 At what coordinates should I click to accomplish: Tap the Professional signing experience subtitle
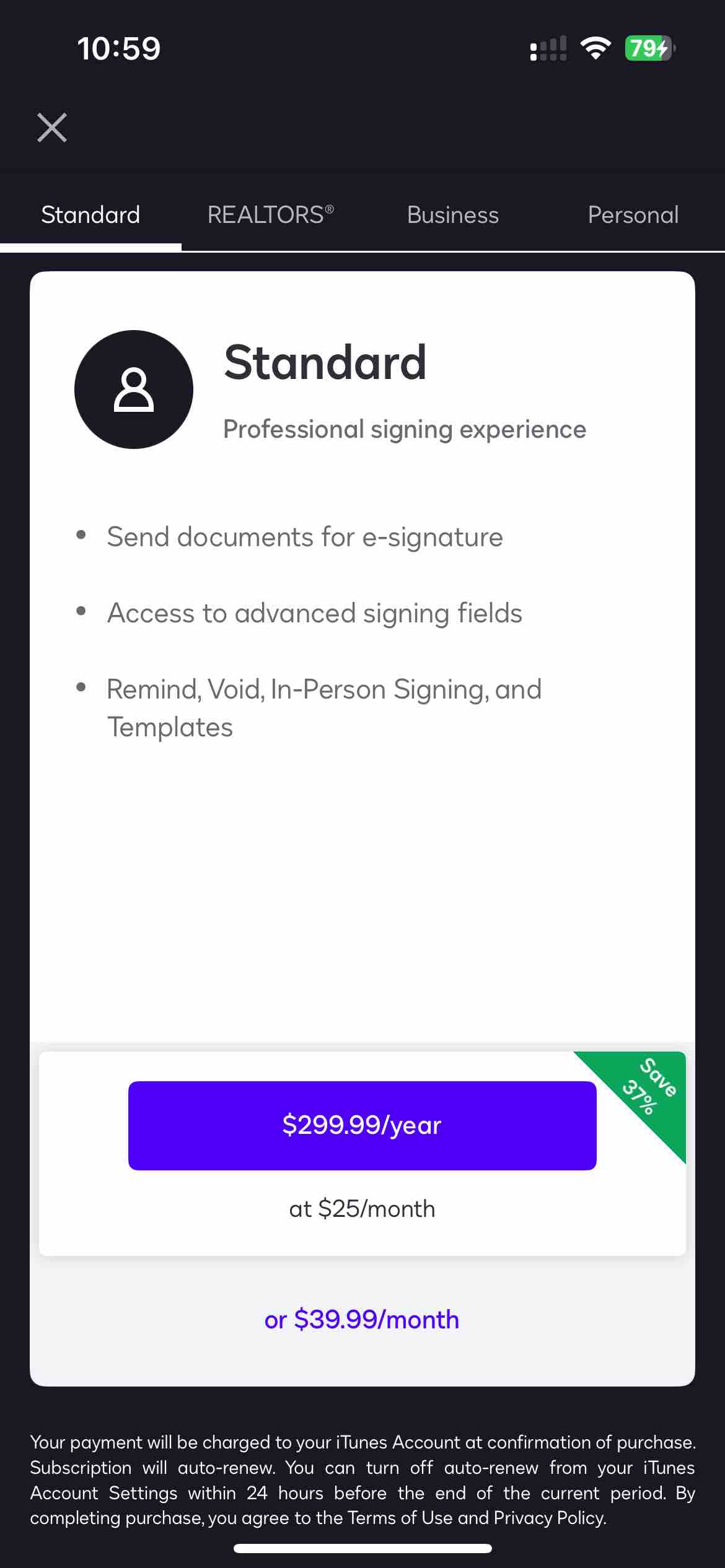(404, 429)
